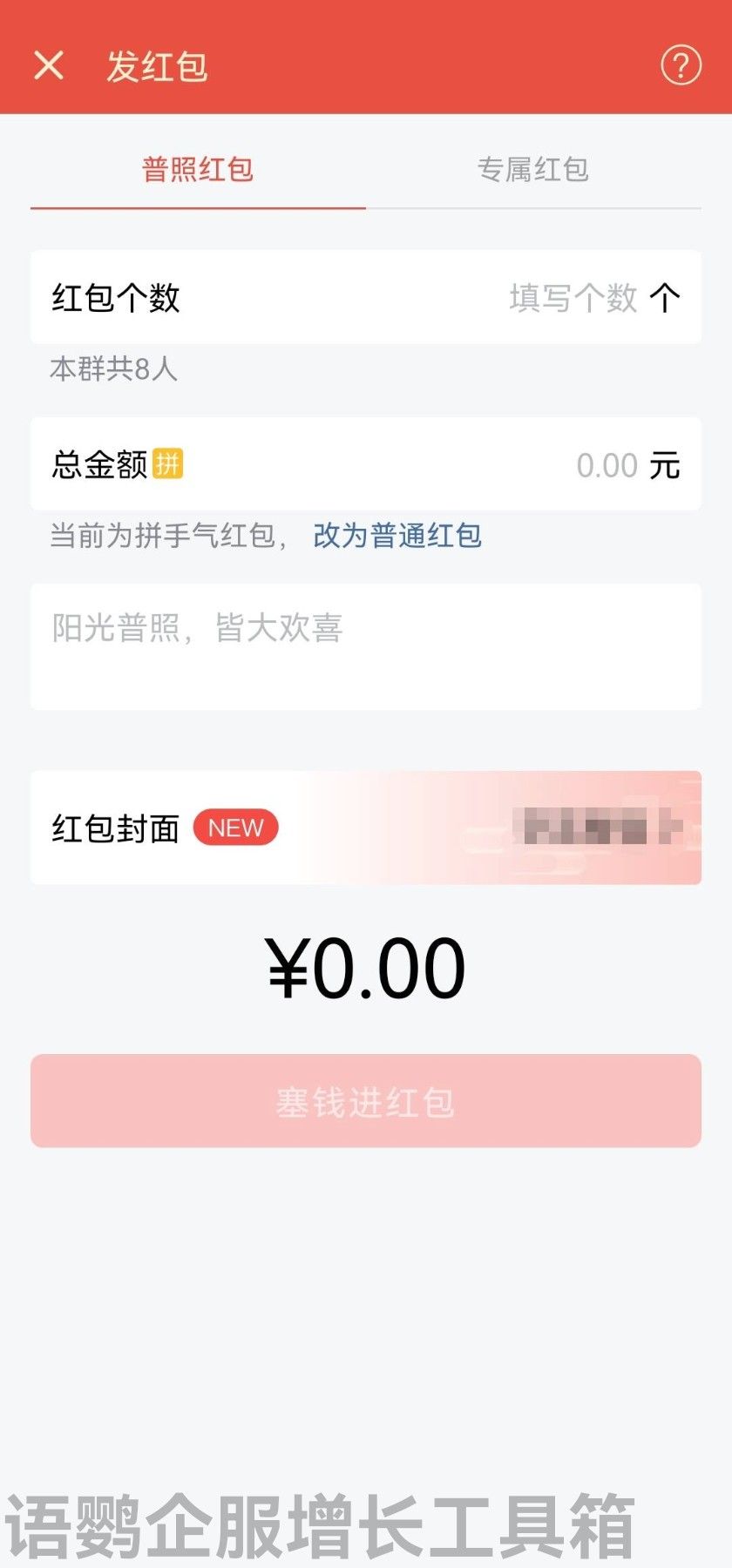This screenshot has width=732, height=1568.
Task: Edit the 阳光普照，皆大欢喜 greeting message box
Action: [366, 646]
